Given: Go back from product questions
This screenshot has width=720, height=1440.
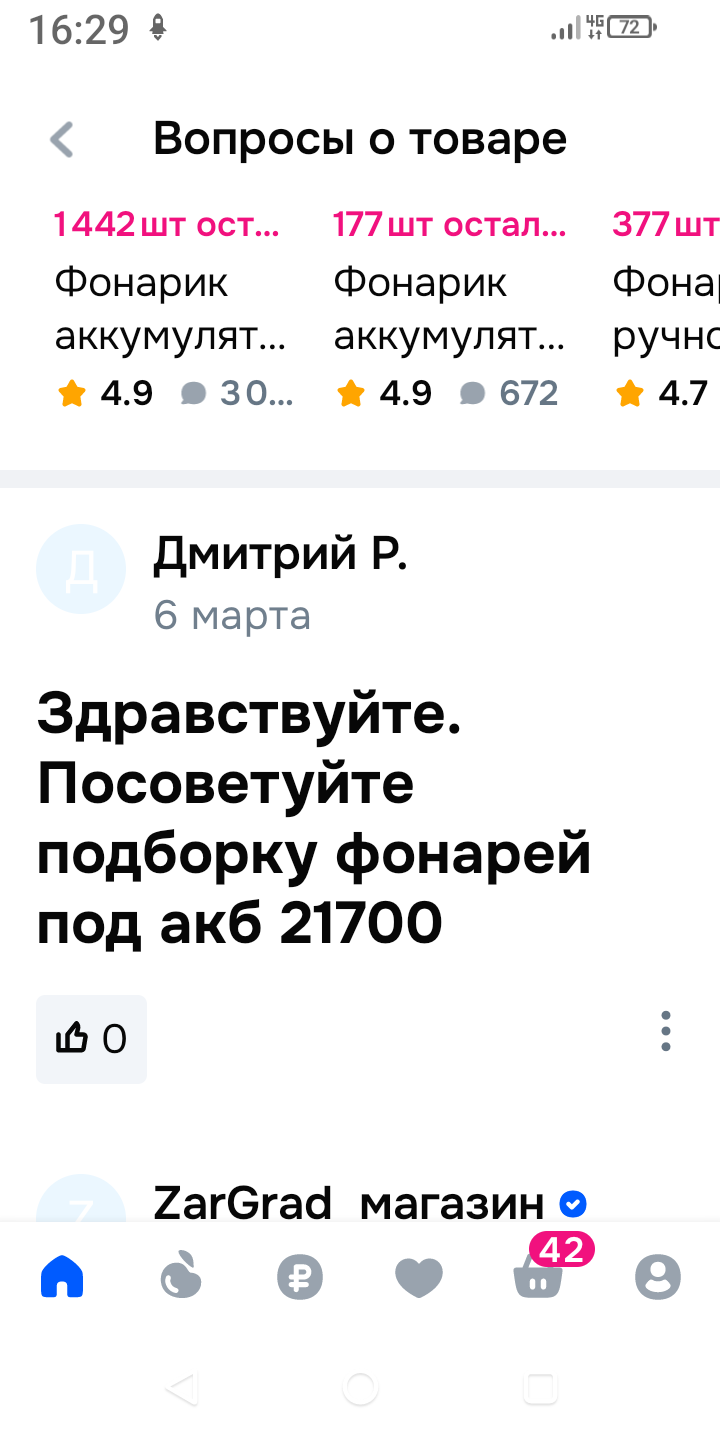Looking at the screenshot, I should pos(62,140).
